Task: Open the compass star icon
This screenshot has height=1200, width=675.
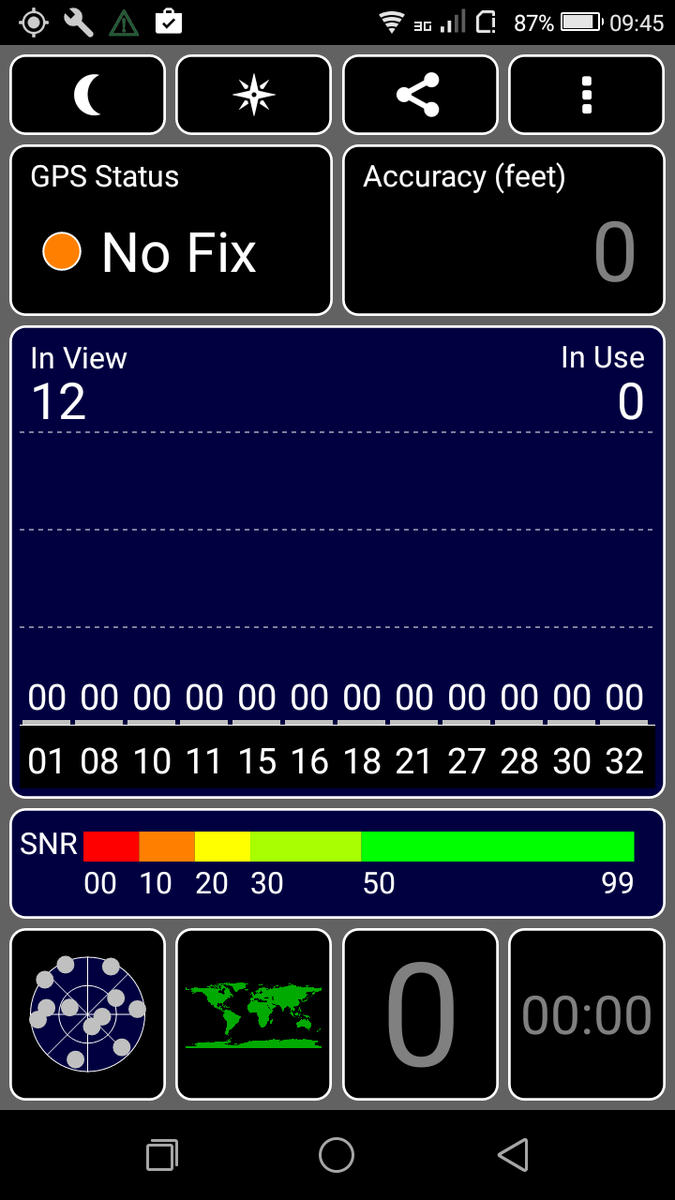Action: click(254, 95)
